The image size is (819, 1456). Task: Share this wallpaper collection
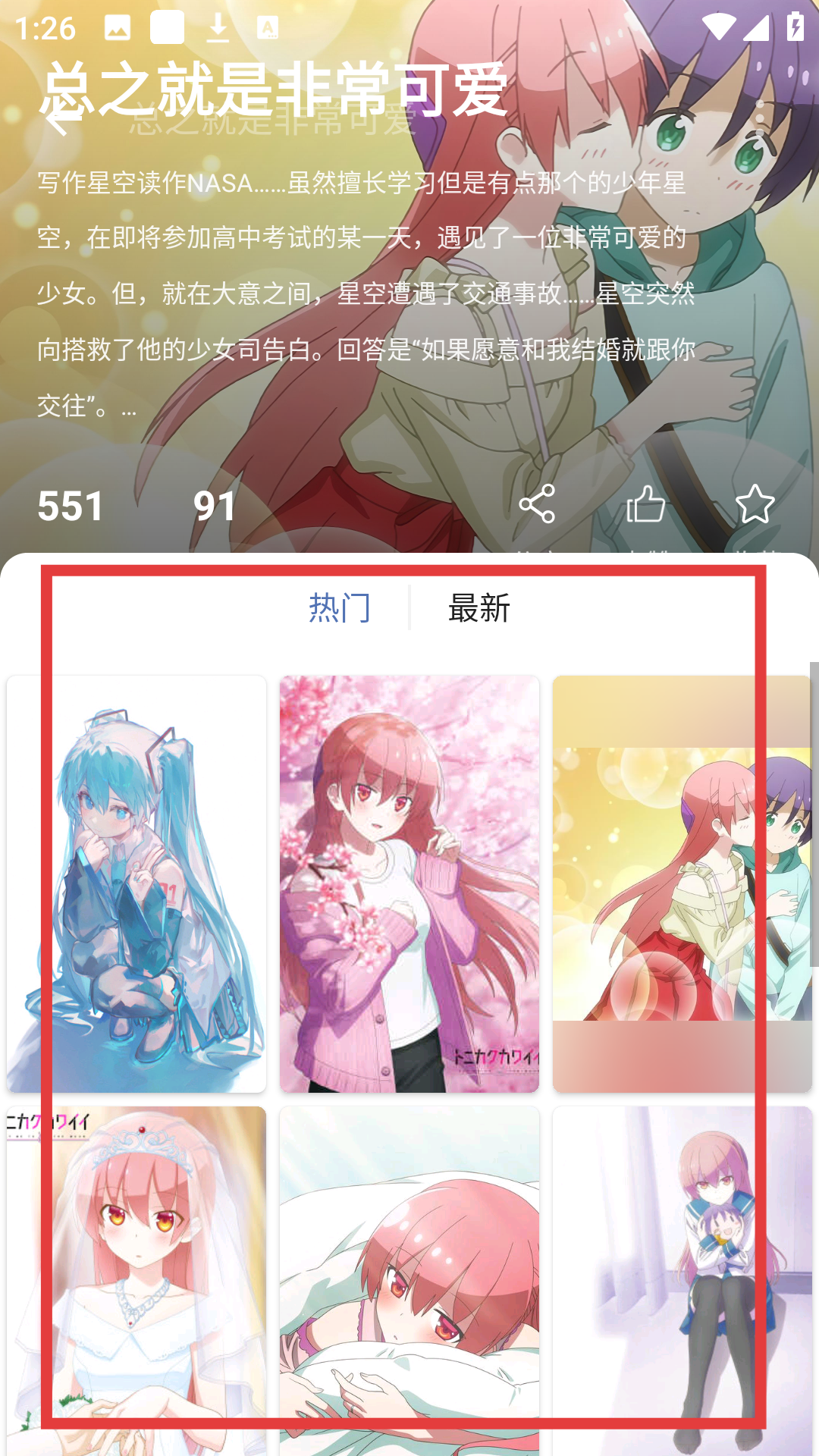537,504
